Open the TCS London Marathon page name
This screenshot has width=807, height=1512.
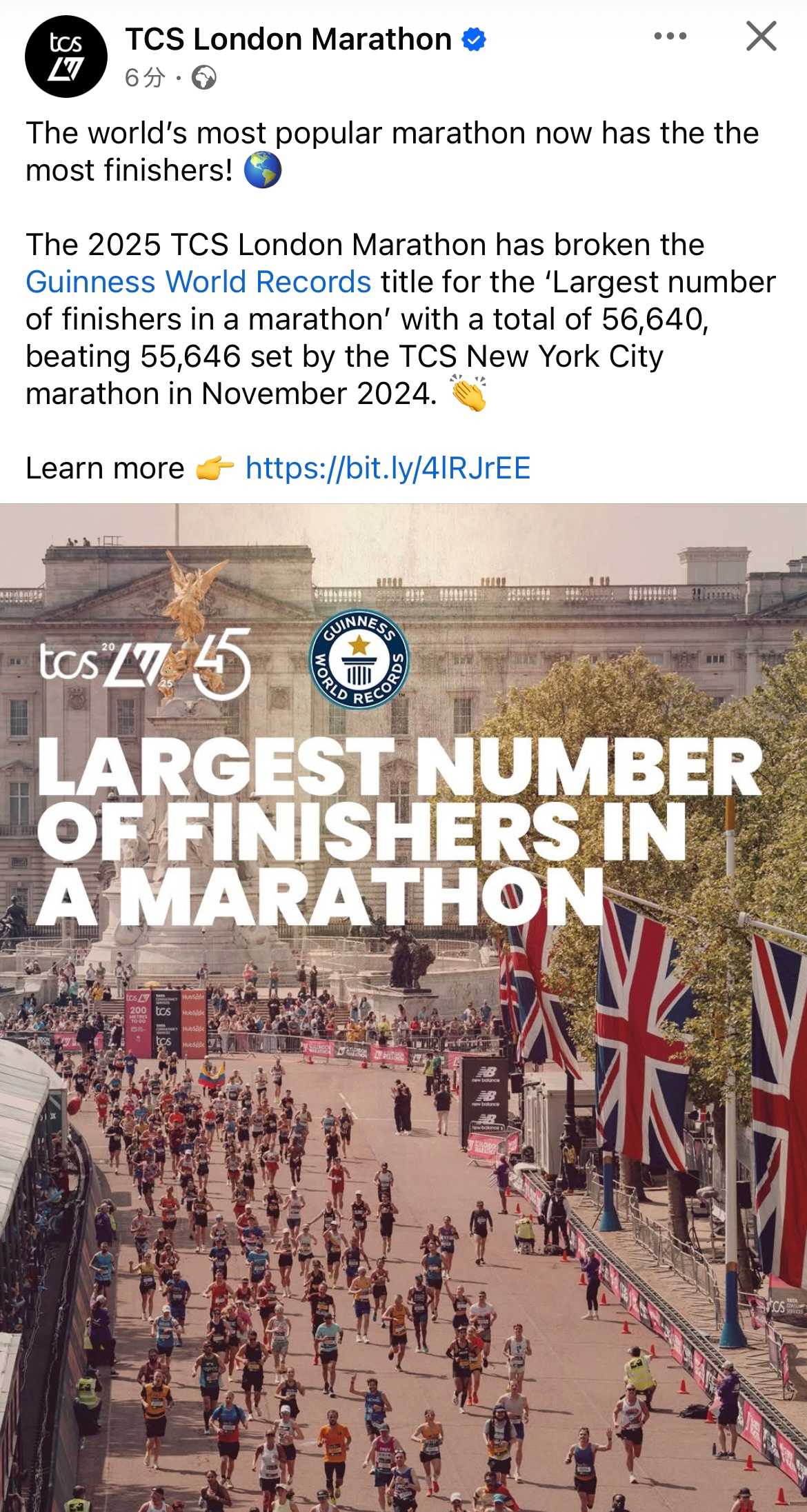click(288, 39)
